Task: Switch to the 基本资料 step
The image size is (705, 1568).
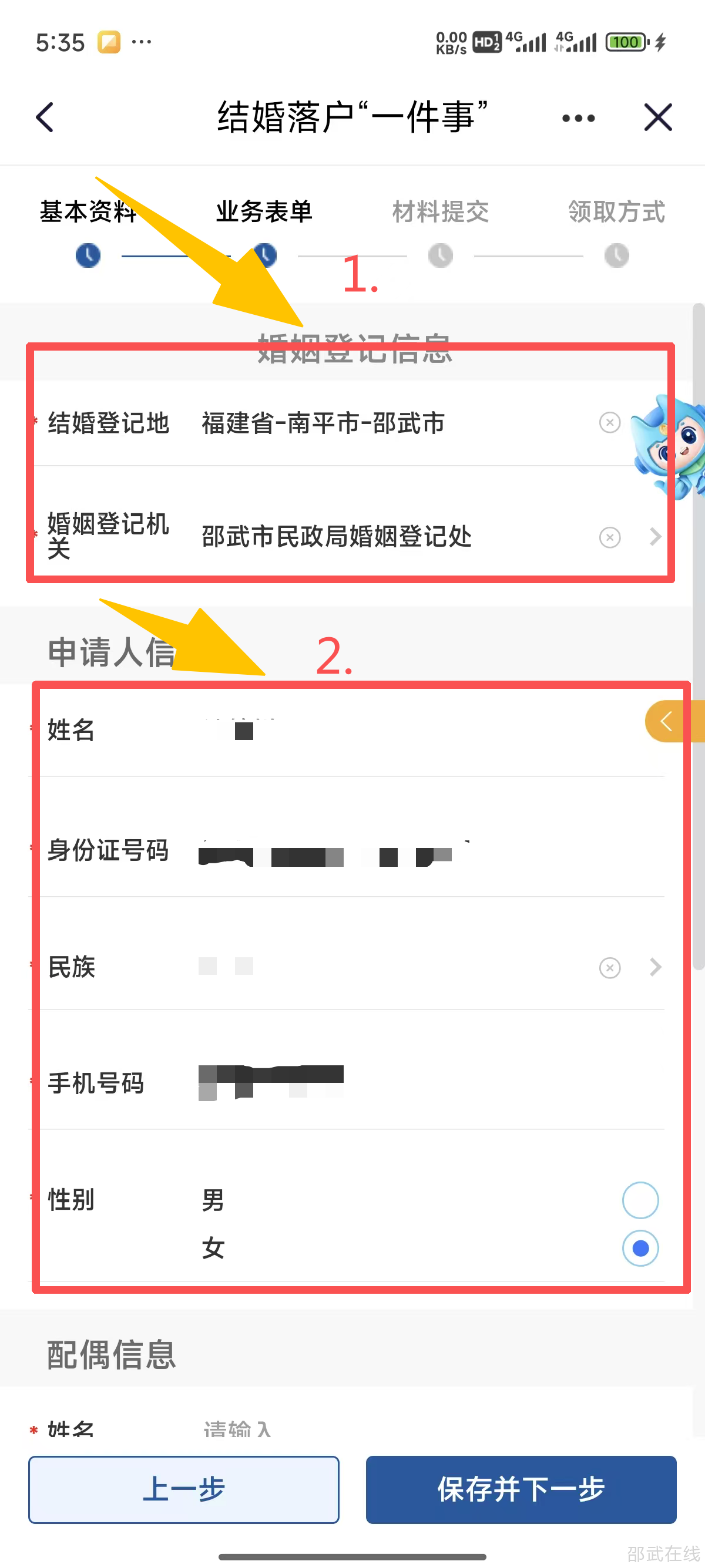Action: 88,212
